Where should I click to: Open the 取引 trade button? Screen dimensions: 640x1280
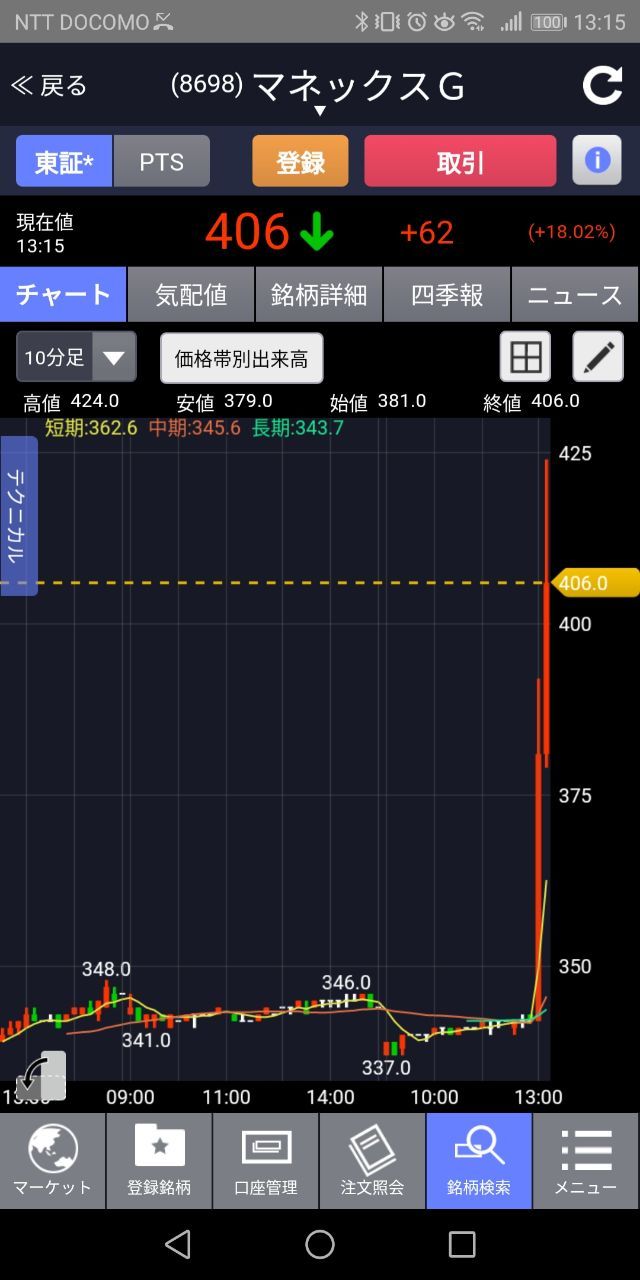[x=460, y=161]
